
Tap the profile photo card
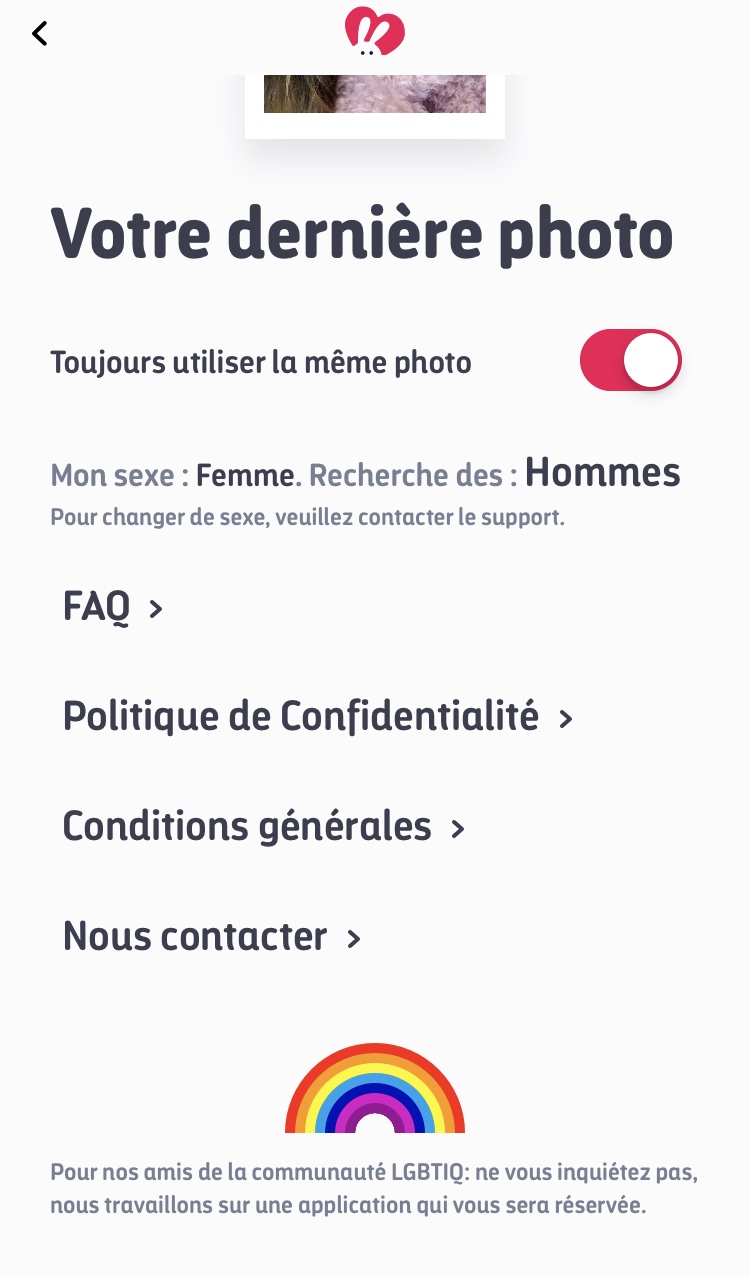[375, 105]
